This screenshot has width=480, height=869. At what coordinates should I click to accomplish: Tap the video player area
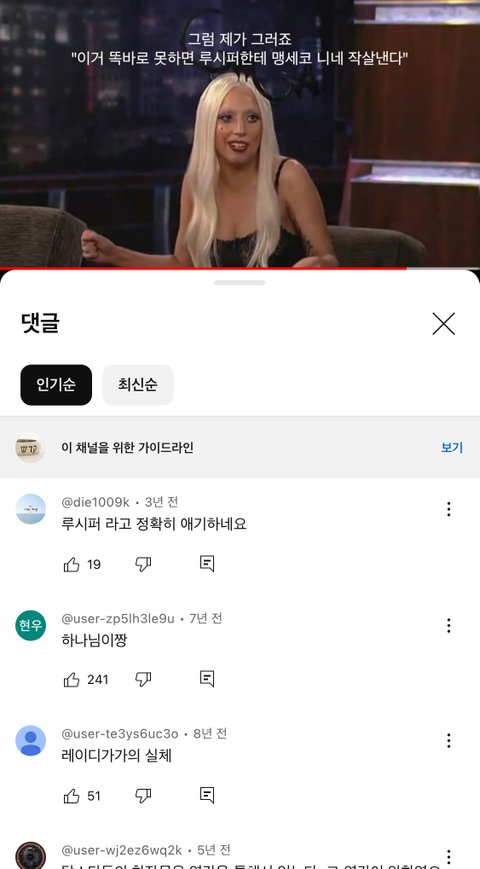(x=240, y=134)
